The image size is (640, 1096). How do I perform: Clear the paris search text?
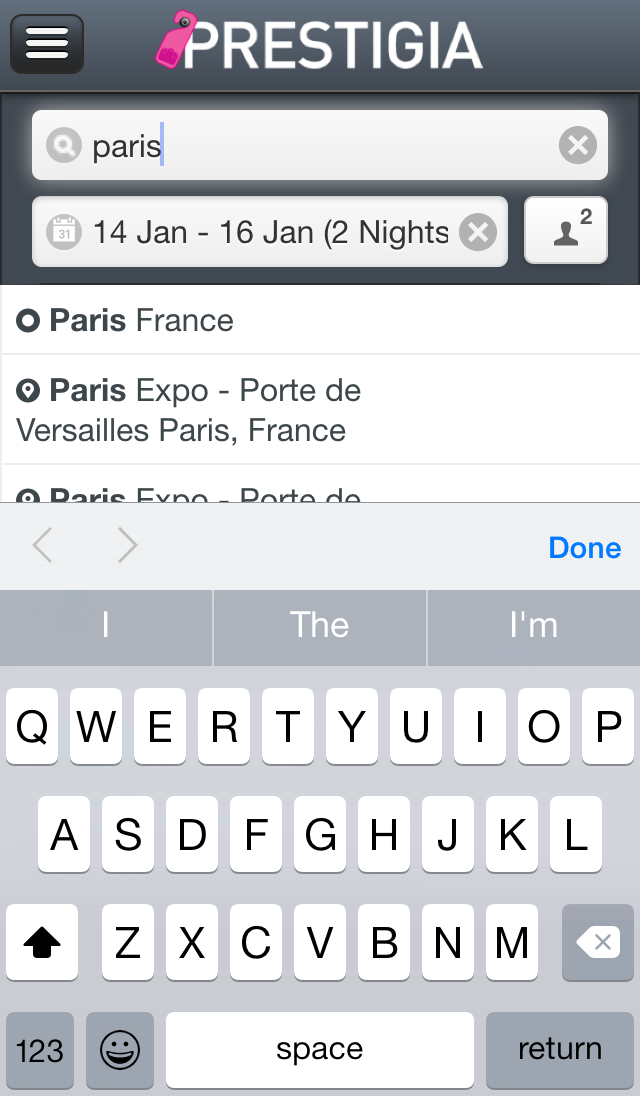(x=578, y=145)
